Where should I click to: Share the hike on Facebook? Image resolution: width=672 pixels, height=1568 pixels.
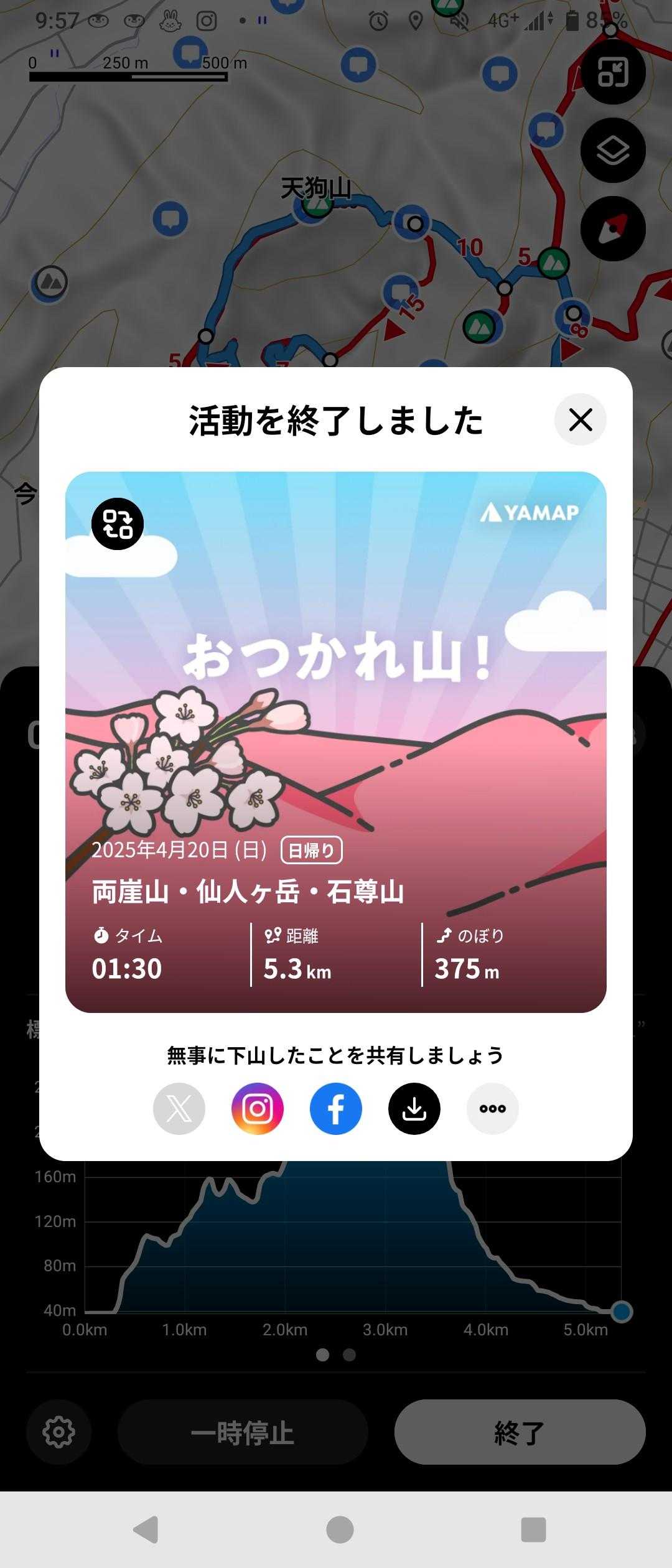click(336, 1108)
